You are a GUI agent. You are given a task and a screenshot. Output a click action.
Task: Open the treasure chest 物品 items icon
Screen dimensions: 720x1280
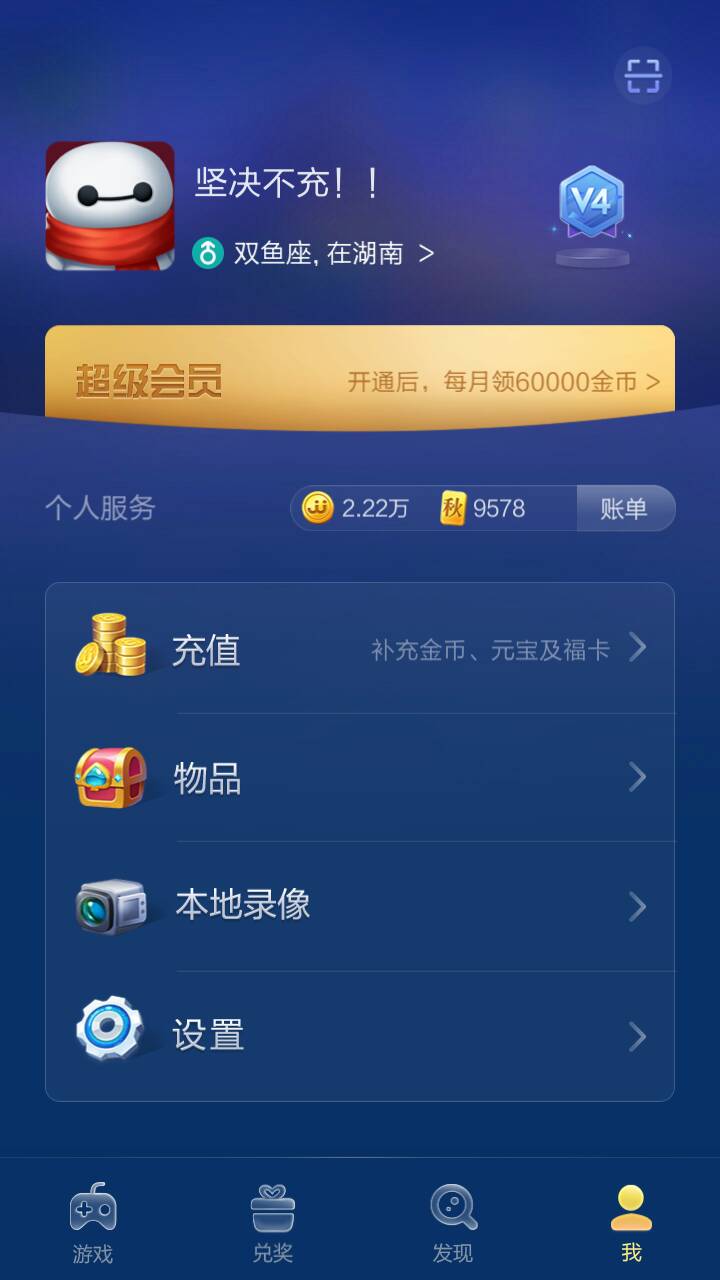[111, 776]
